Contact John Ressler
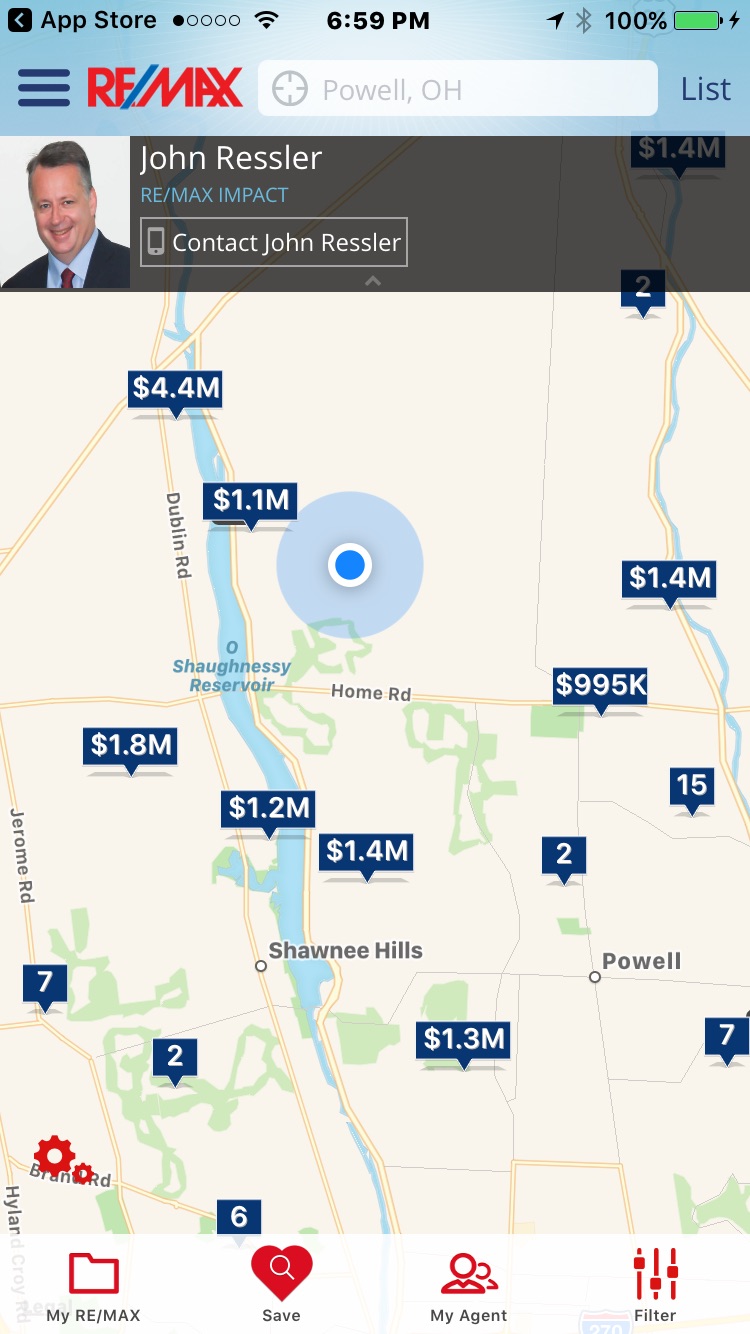This screenshot has height=1334, width=750. 274,242
